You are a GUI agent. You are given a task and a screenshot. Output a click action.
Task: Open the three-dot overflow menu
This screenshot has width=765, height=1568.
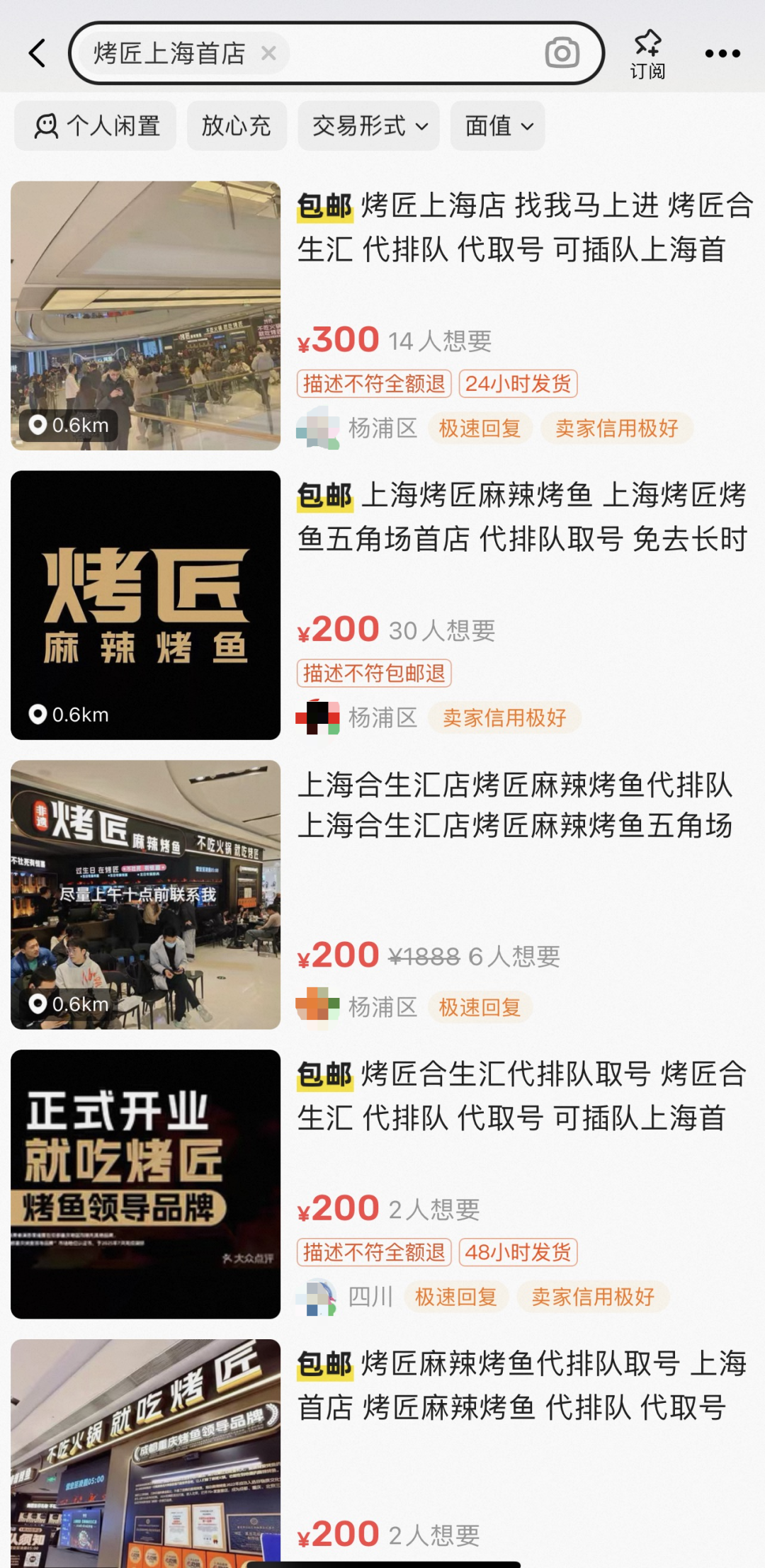pos(722,54)
